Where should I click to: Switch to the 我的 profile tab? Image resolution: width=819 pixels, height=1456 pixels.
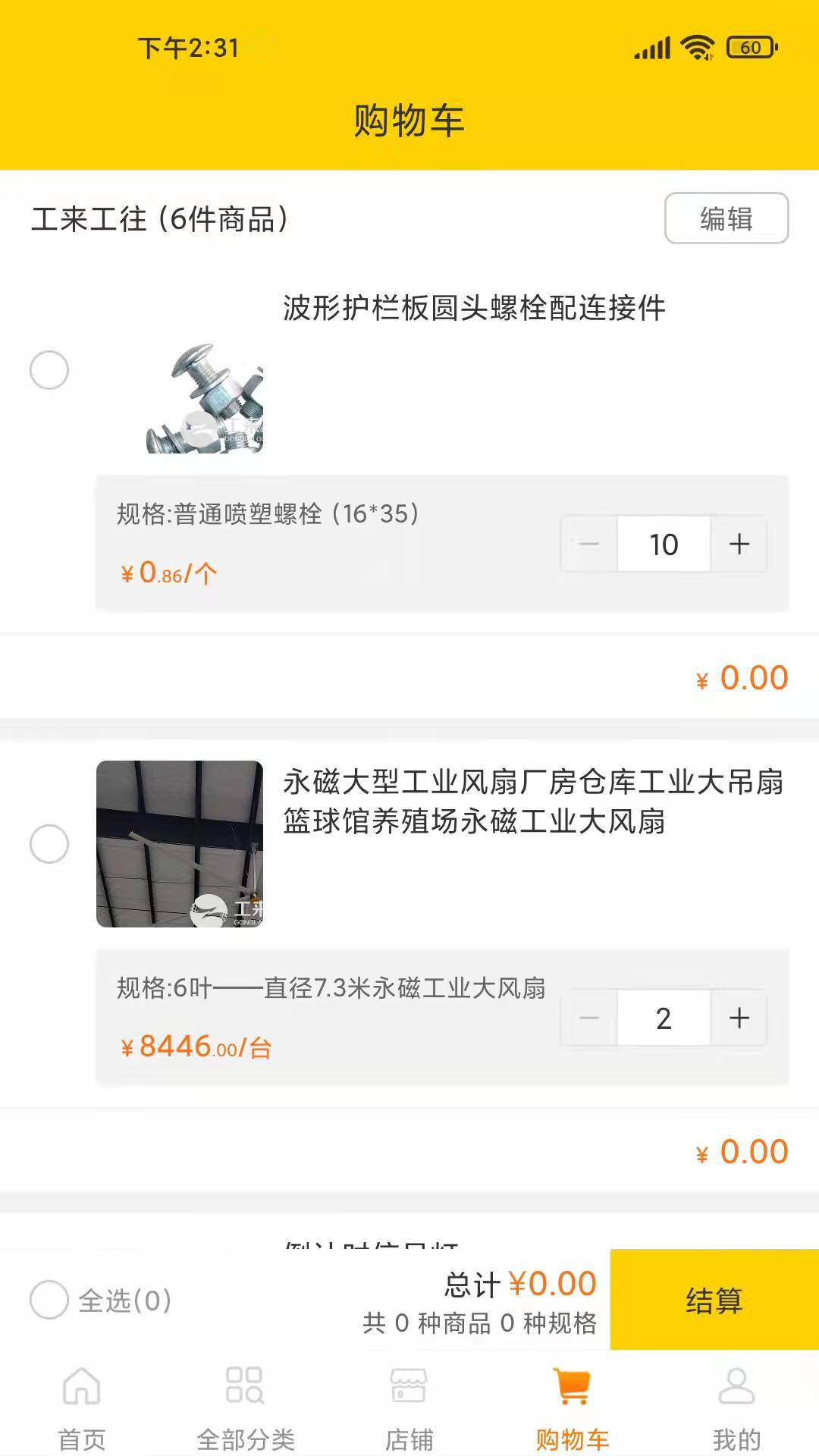point(736,1406)
